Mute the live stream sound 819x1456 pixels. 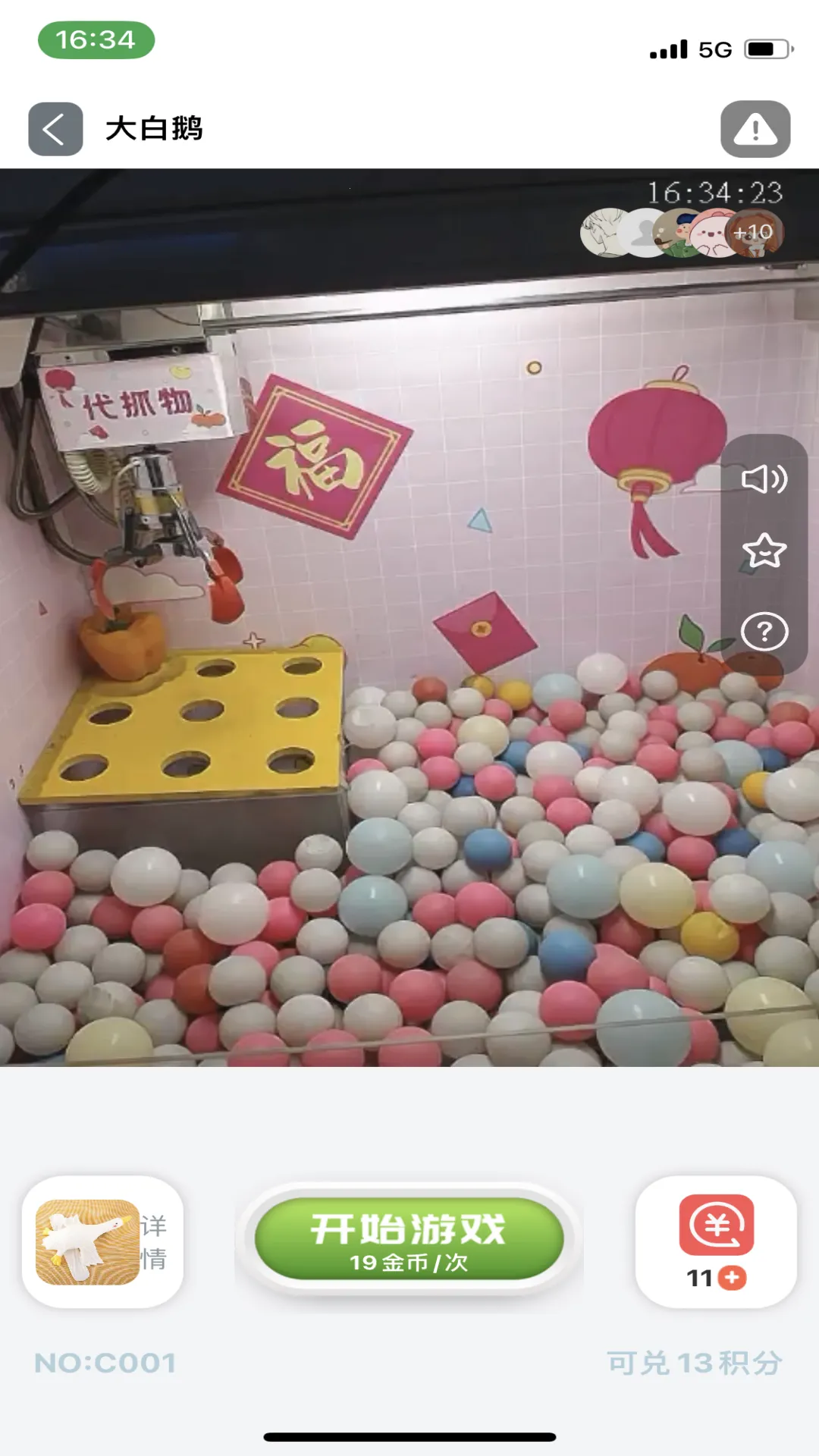click(764, 479)
